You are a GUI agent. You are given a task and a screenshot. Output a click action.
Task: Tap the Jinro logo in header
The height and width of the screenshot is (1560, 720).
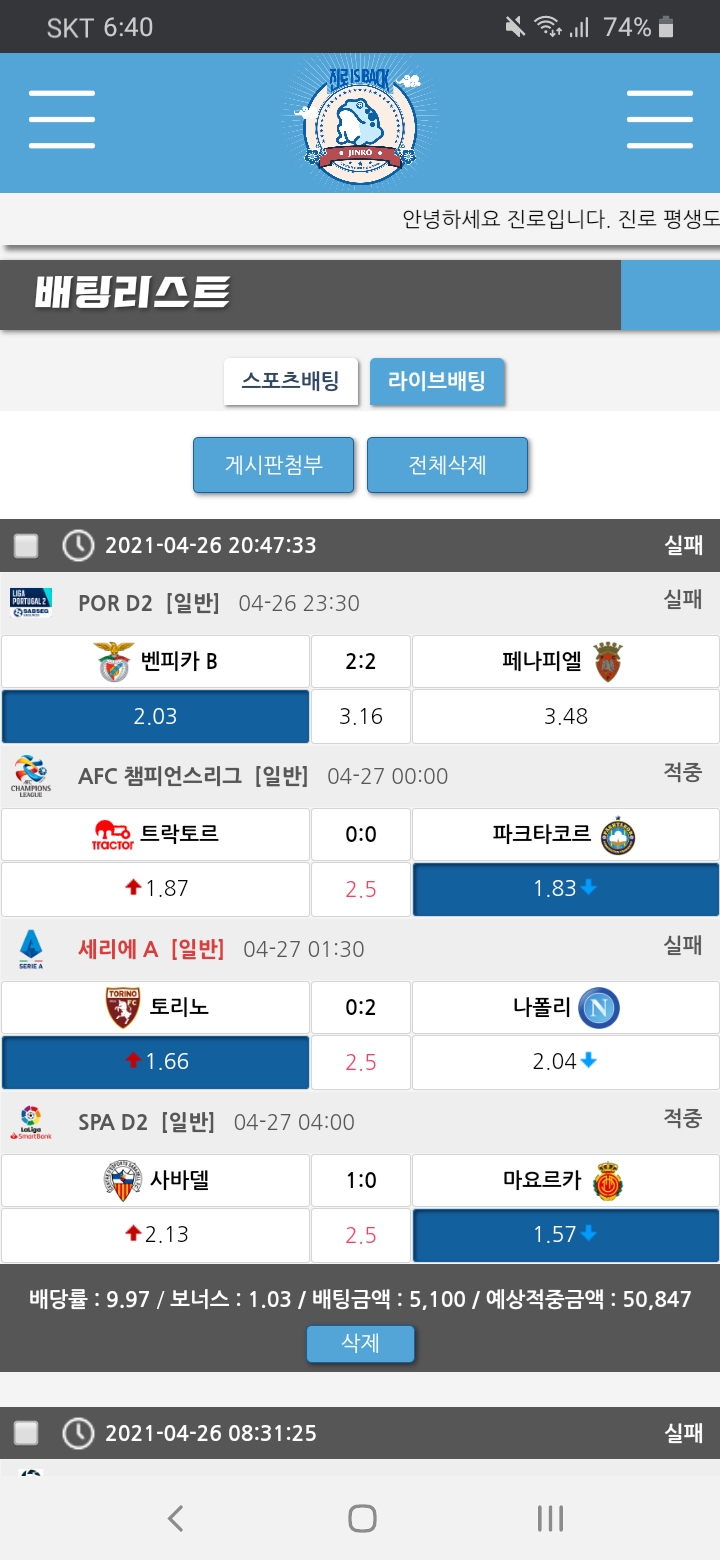360,120
